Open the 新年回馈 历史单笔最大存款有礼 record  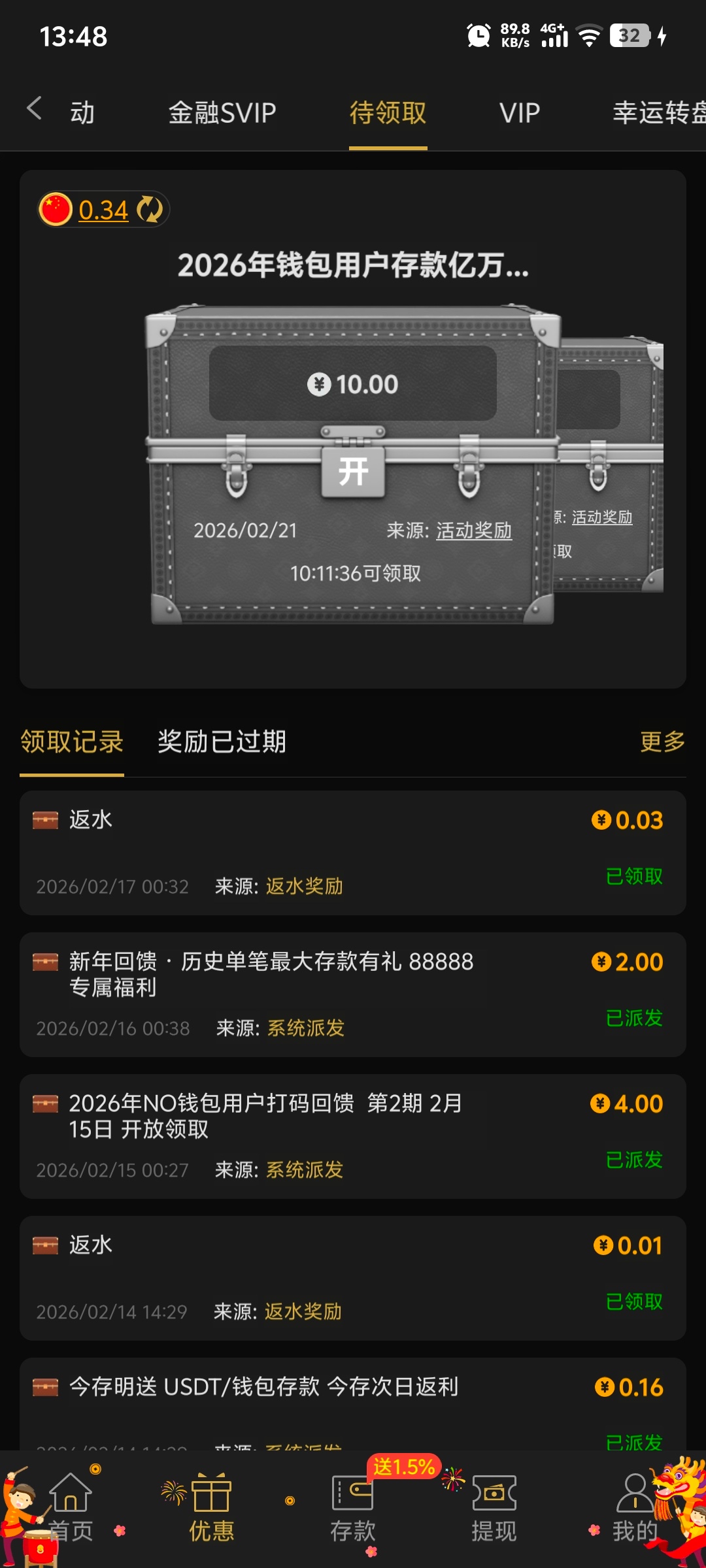pos(271,973)
